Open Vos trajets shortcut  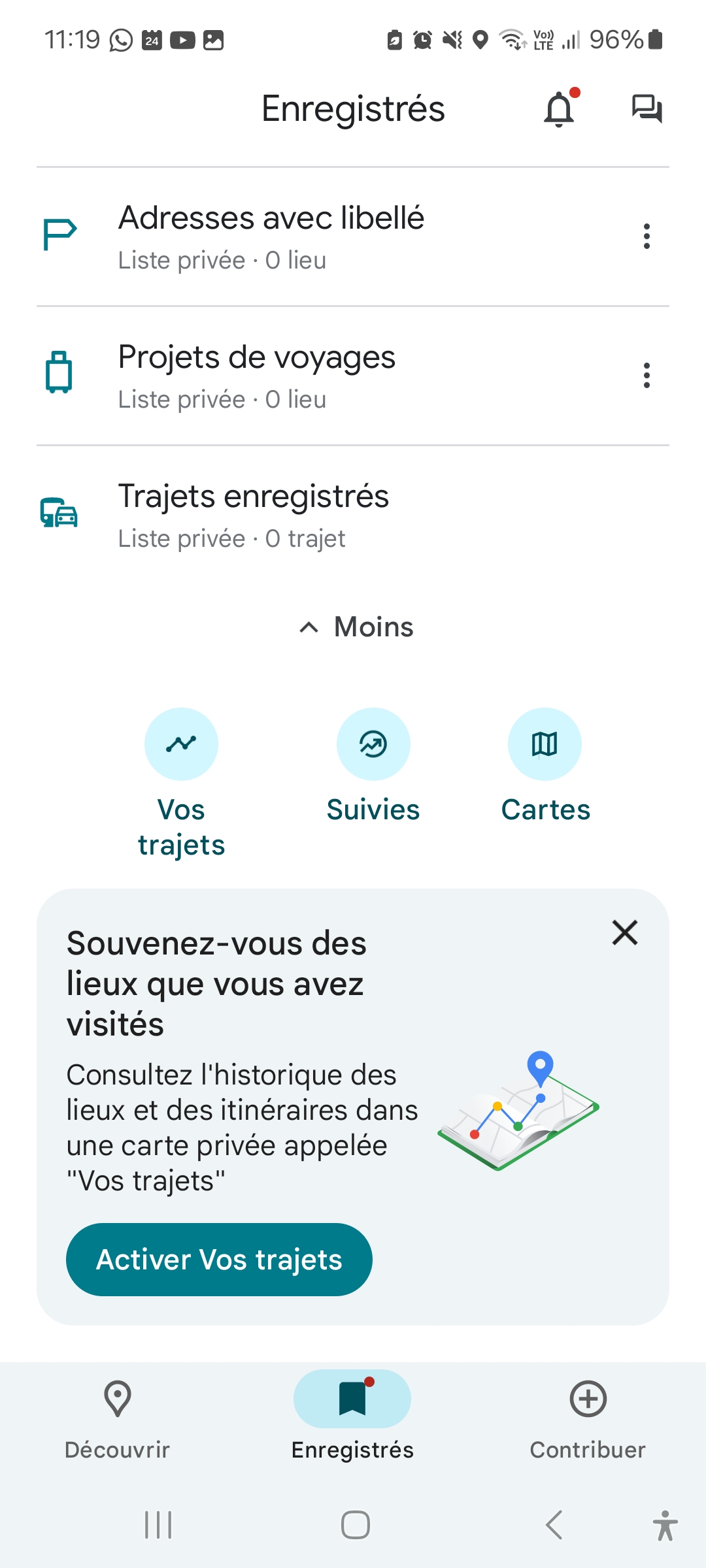coord(181,745)
